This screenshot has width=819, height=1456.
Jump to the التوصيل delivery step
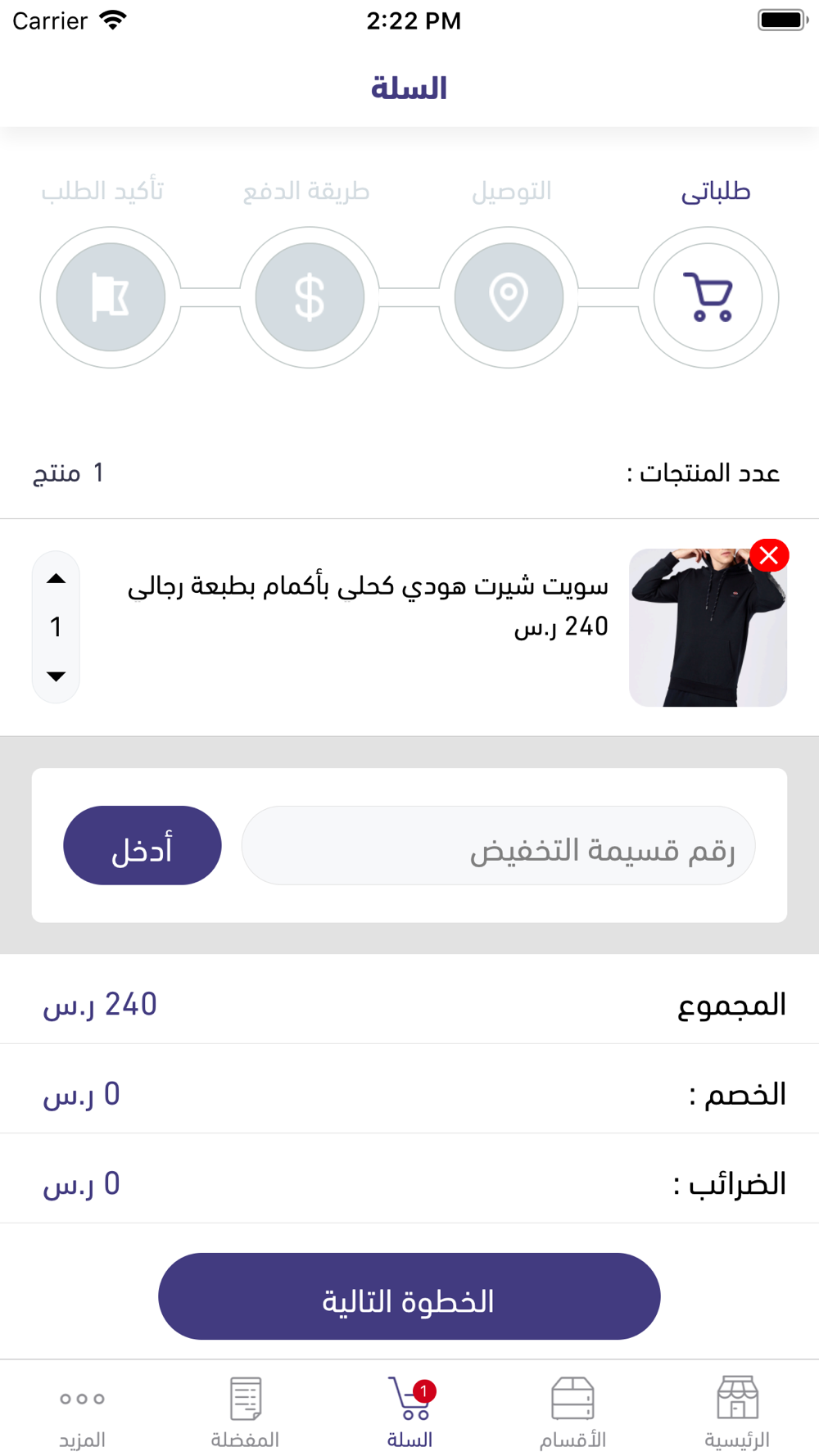(509, 297)
